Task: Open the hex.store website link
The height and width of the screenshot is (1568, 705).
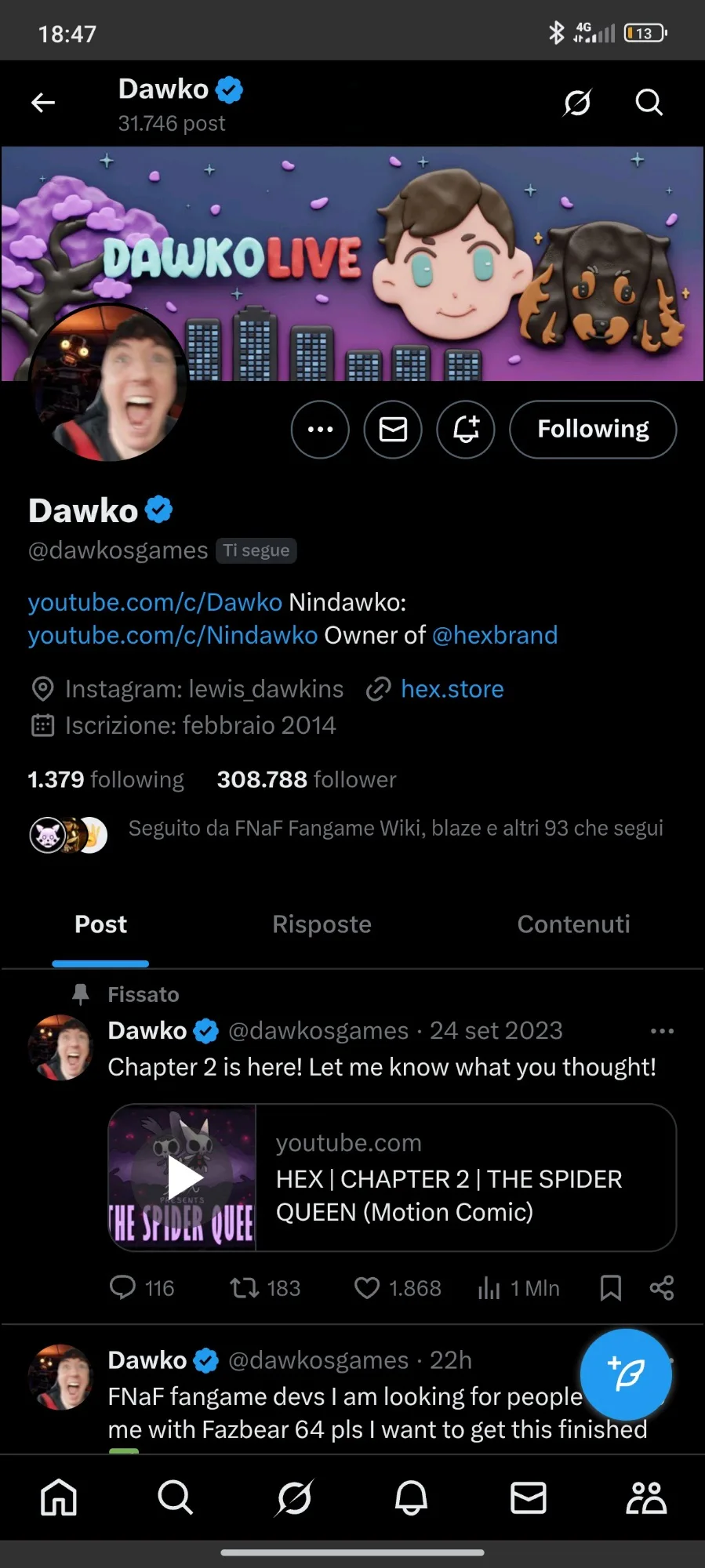Action: (452, 689)
